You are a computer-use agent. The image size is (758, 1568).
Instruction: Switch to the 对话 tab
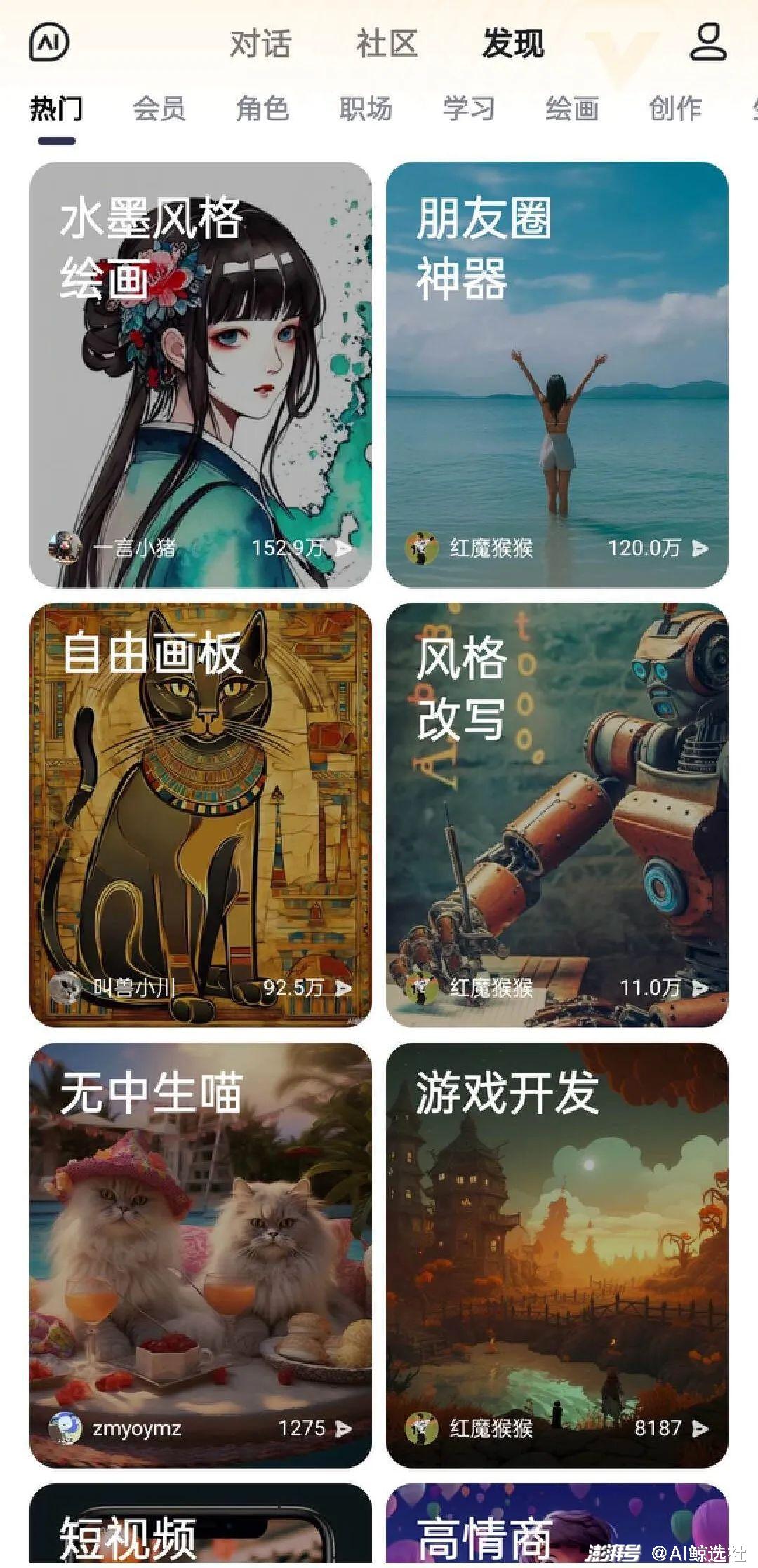pyautogui.click(x=260, y=44)
